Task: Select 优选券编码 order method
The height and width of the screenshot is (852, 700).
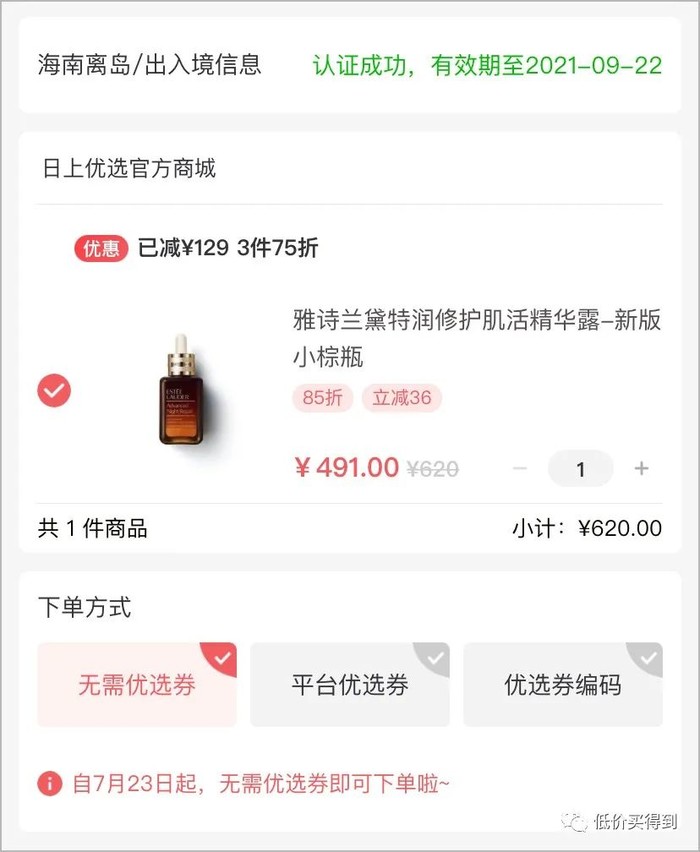Action: click(562, 685)
